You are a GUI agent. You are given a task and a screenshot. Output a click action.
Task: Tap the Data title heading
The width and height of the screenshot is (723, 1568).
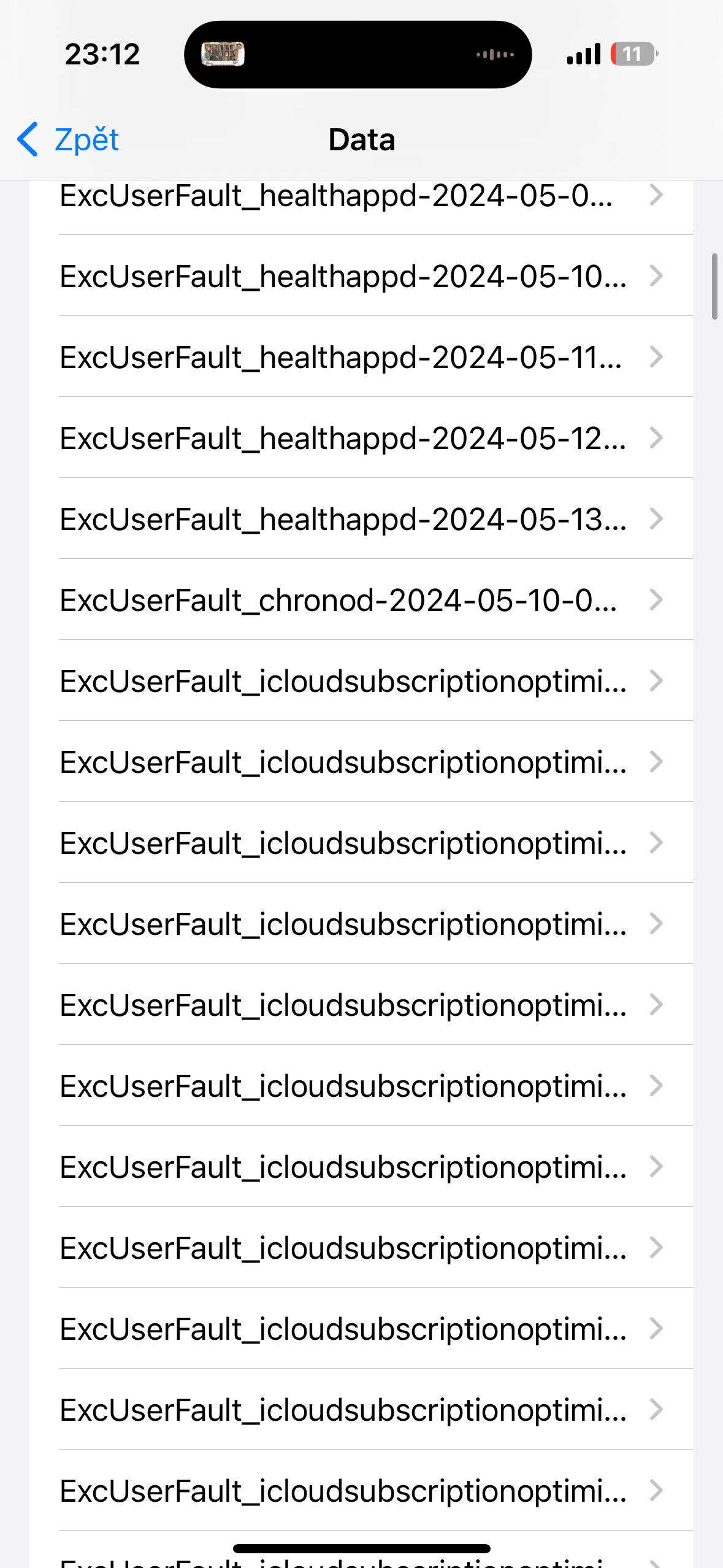coord(361,139)
